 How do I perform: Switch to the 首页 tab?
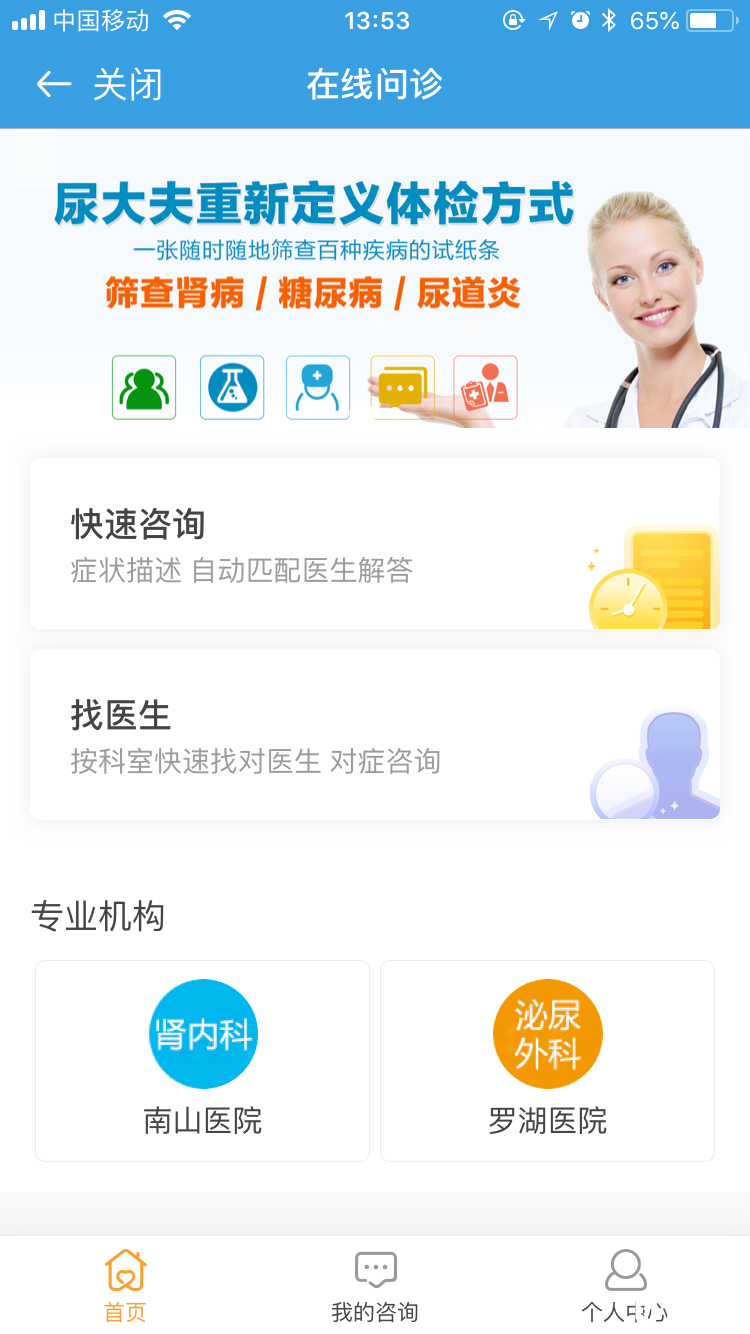(125, 1286)
